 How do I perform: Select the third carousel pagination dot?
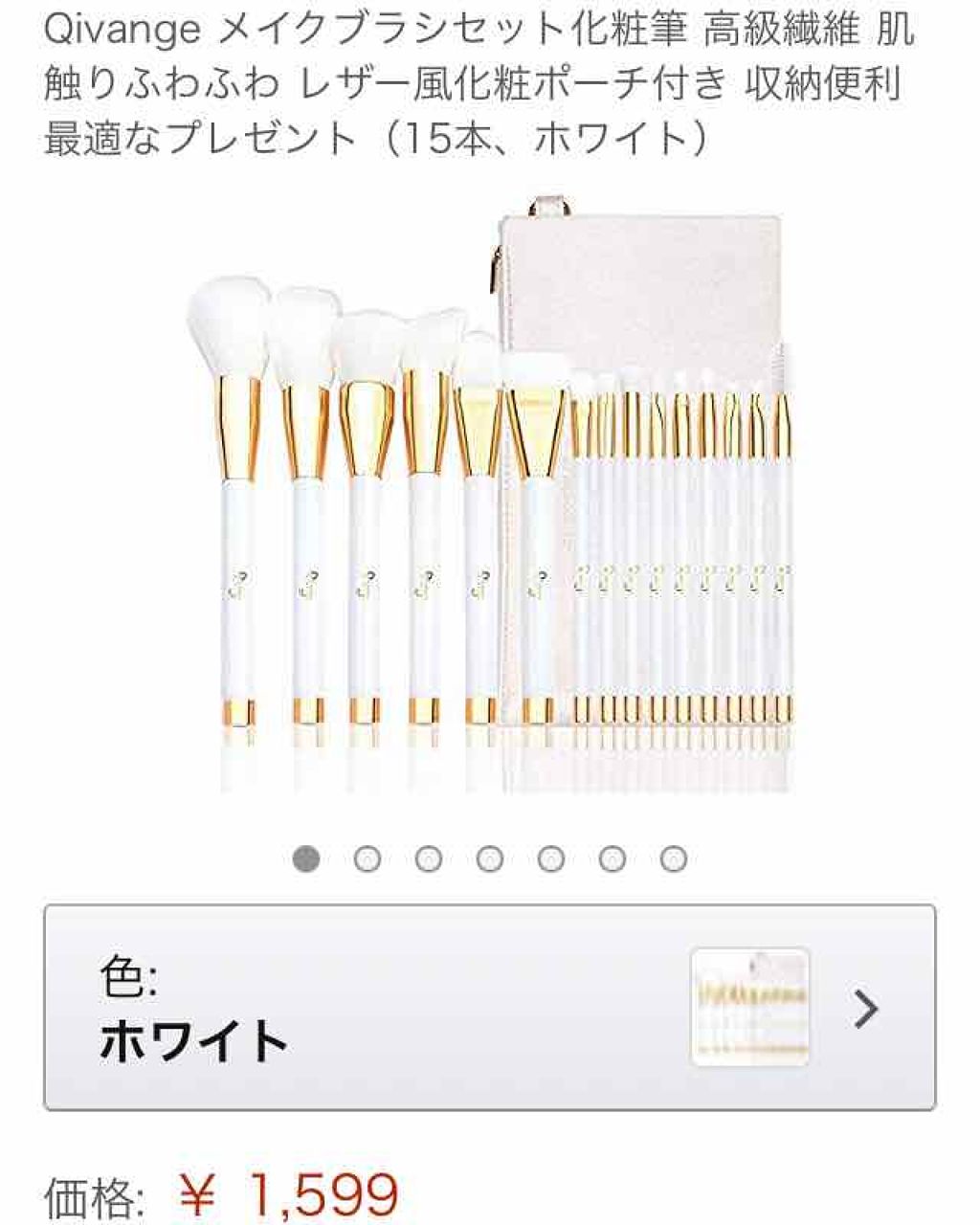[427, 859]
